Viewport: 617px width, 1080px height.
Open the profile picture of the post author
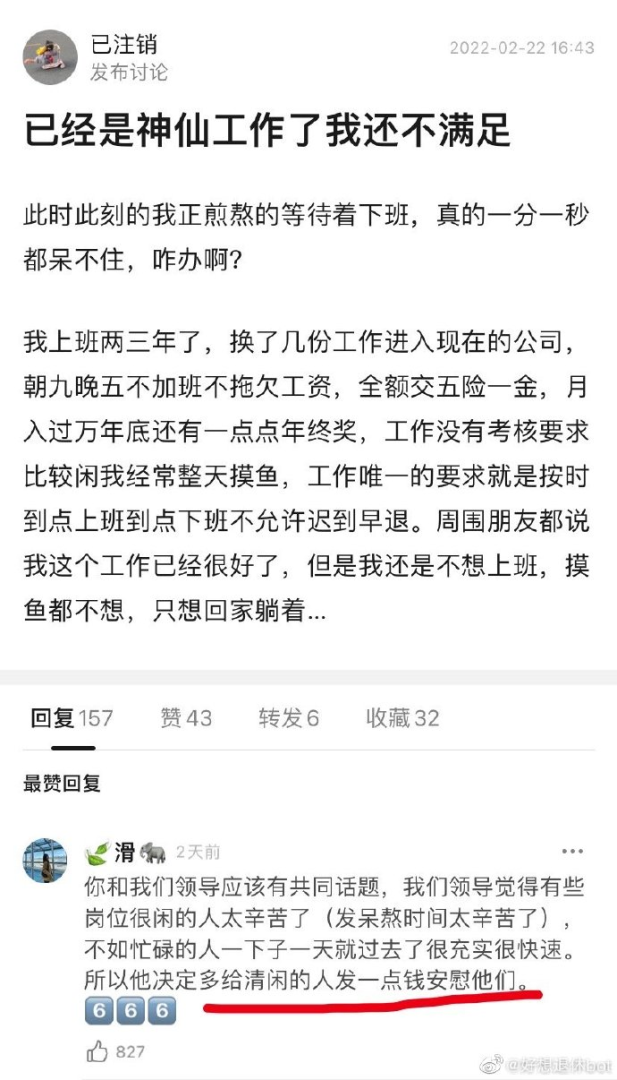50,57
